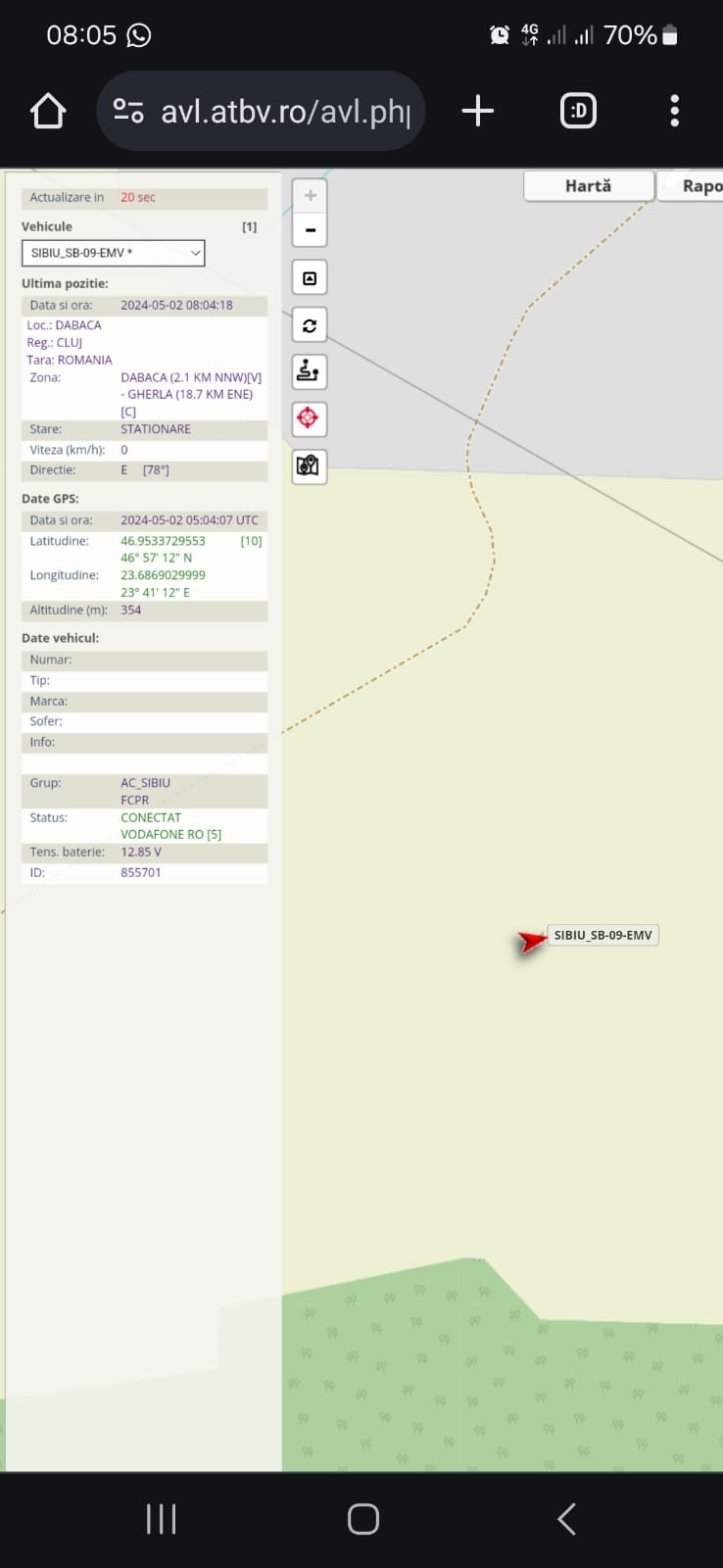Open the tab switcher
This screenshot has height=1568, width=723.
(x=578, y=111)
